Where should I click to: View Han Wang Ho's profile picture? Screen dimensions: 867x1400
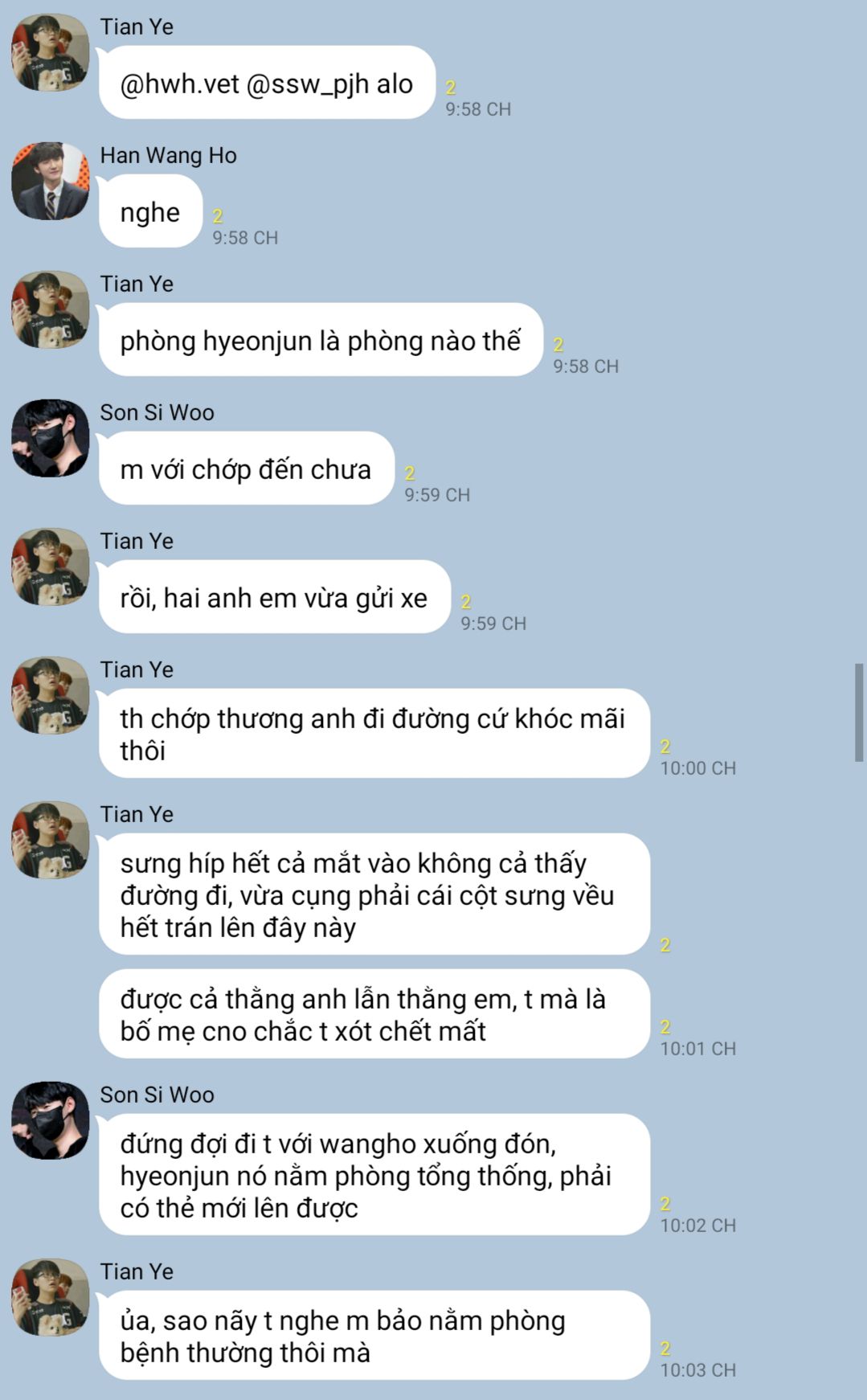[x=50, y=181]
